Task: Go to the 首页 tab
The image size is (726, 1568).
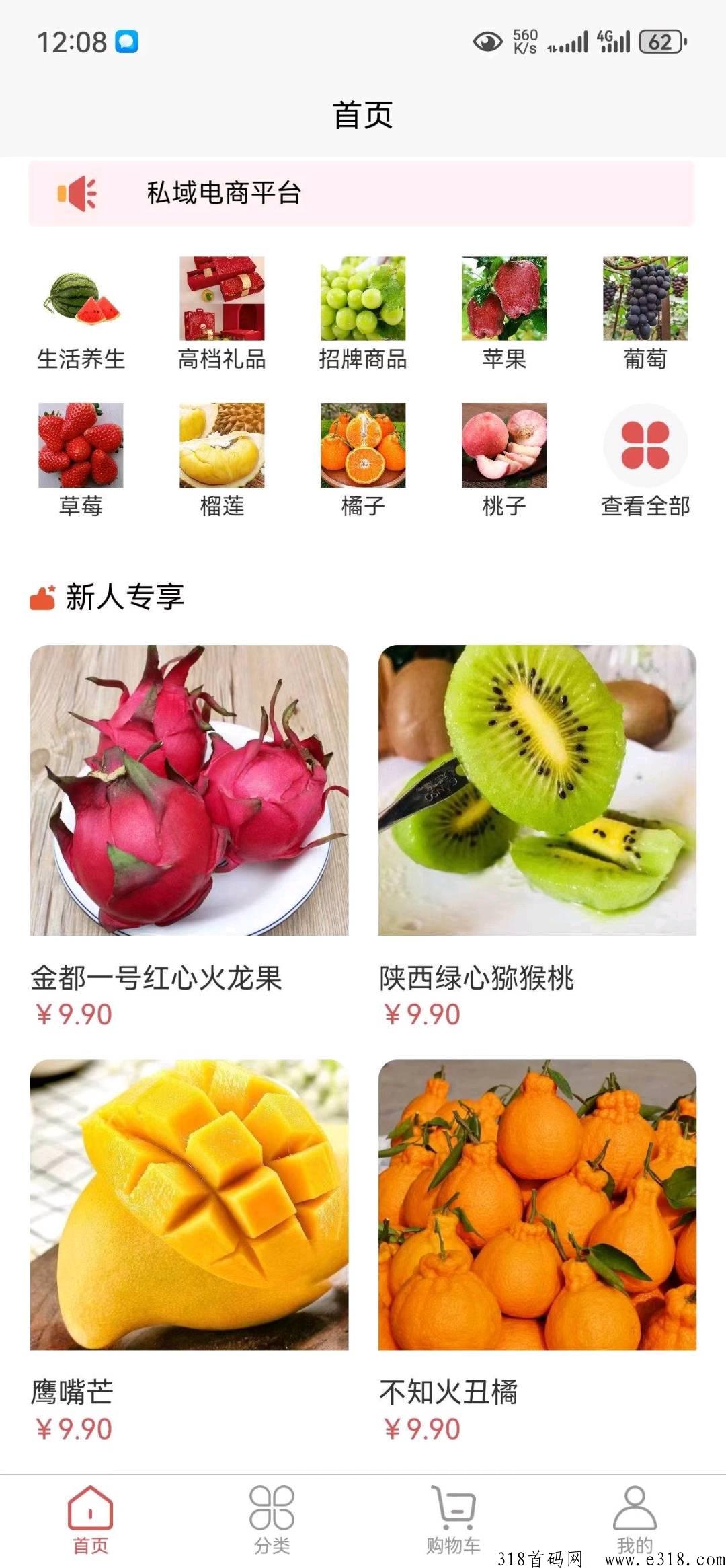Action: coord(91,1520)
